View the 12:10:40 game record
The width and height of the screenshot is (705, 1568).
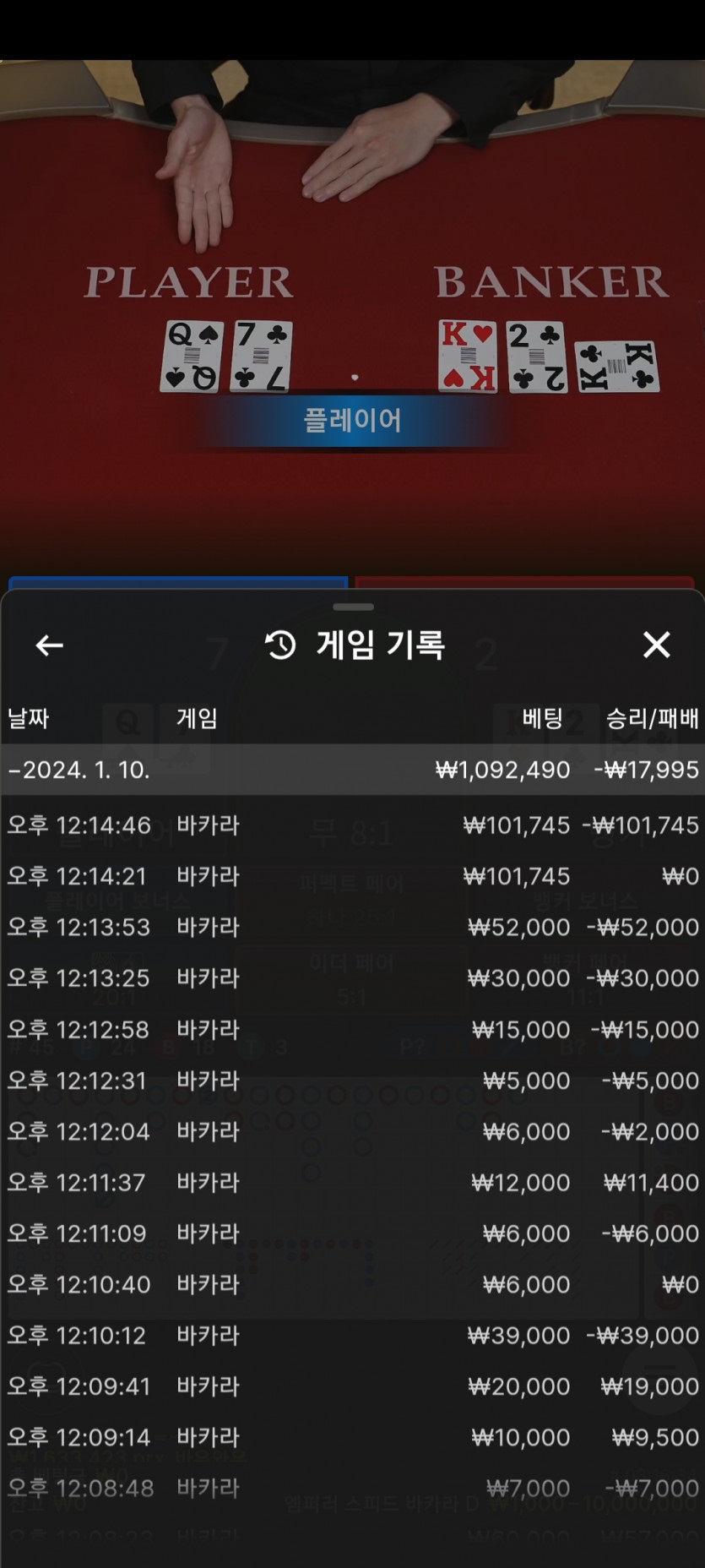[352, 1284]
